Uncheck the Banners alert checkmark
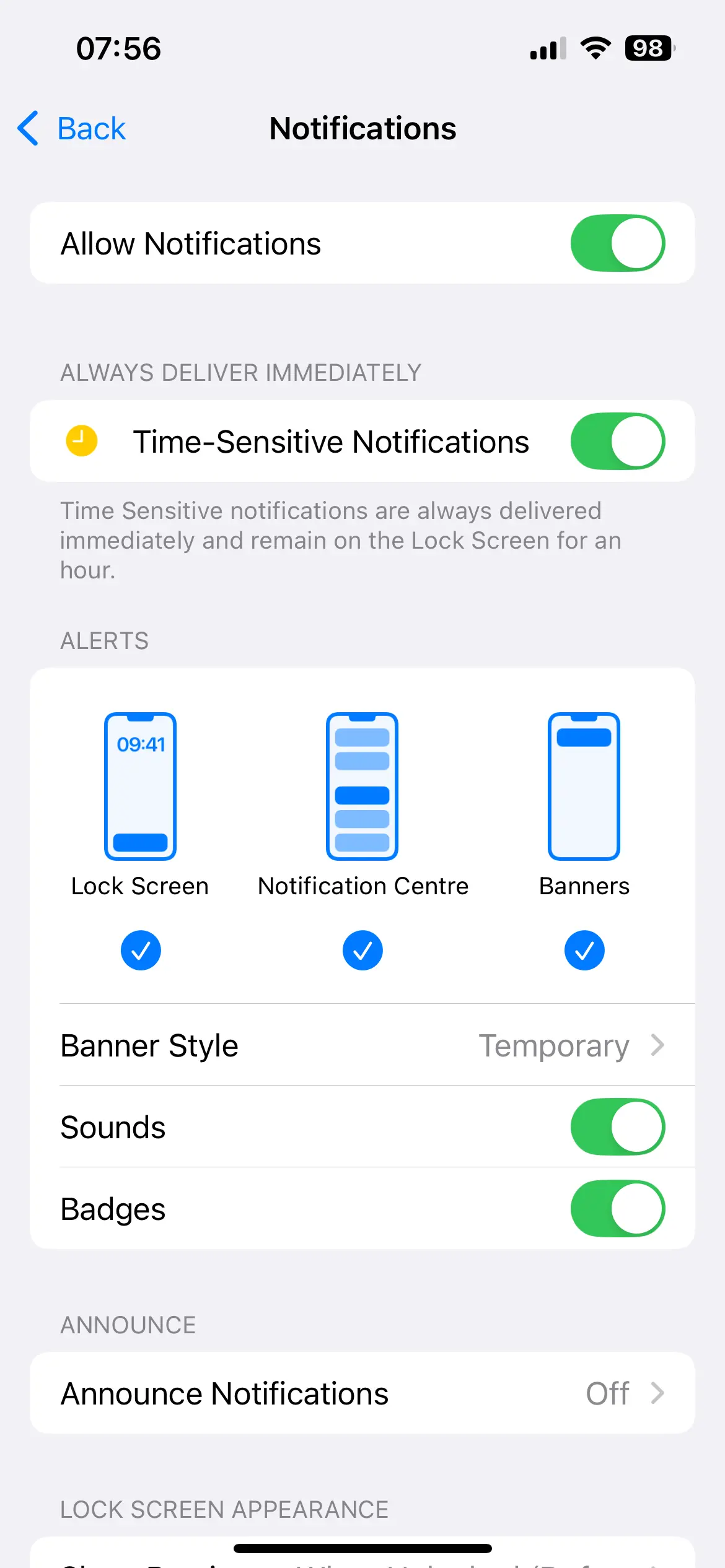Screen dimensions: 725x1568 [x=583, y=950]
